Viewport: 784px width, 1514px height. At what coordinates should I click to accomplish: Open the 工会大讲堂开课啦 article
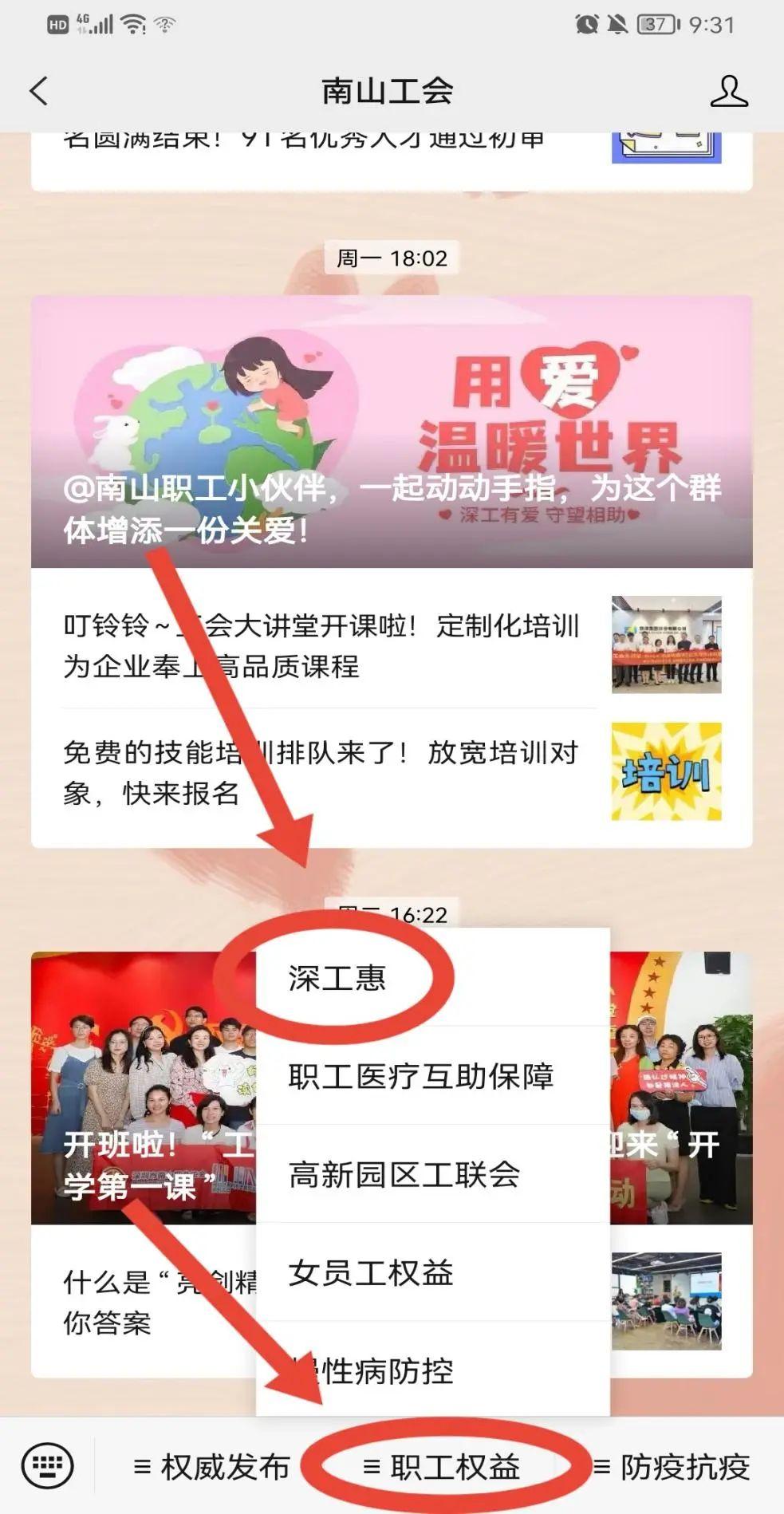click(x=319, y=645)
